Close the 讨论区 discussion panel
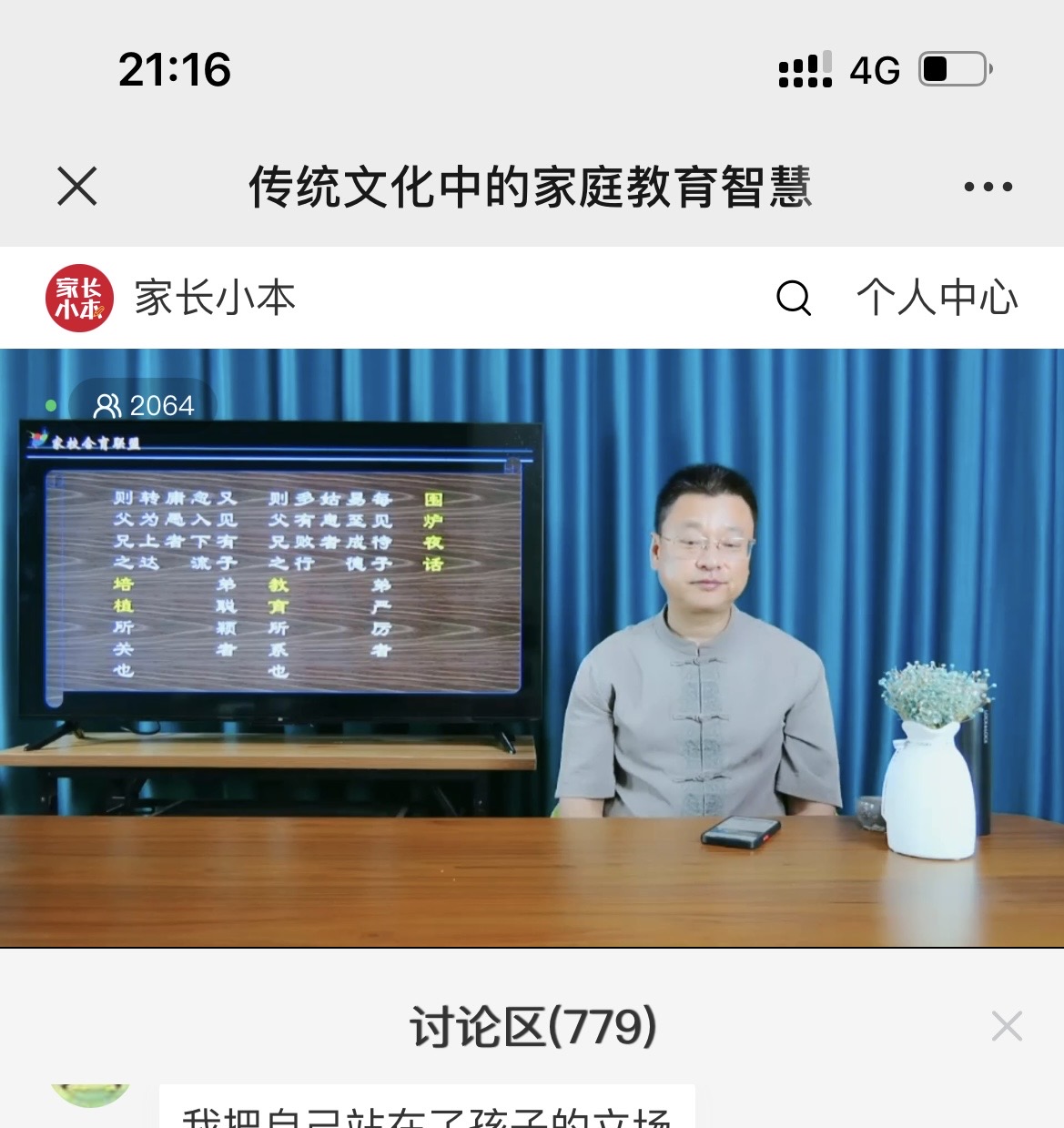The width and height of the screenshot is (1064, 1128). click(1006, 1027)
